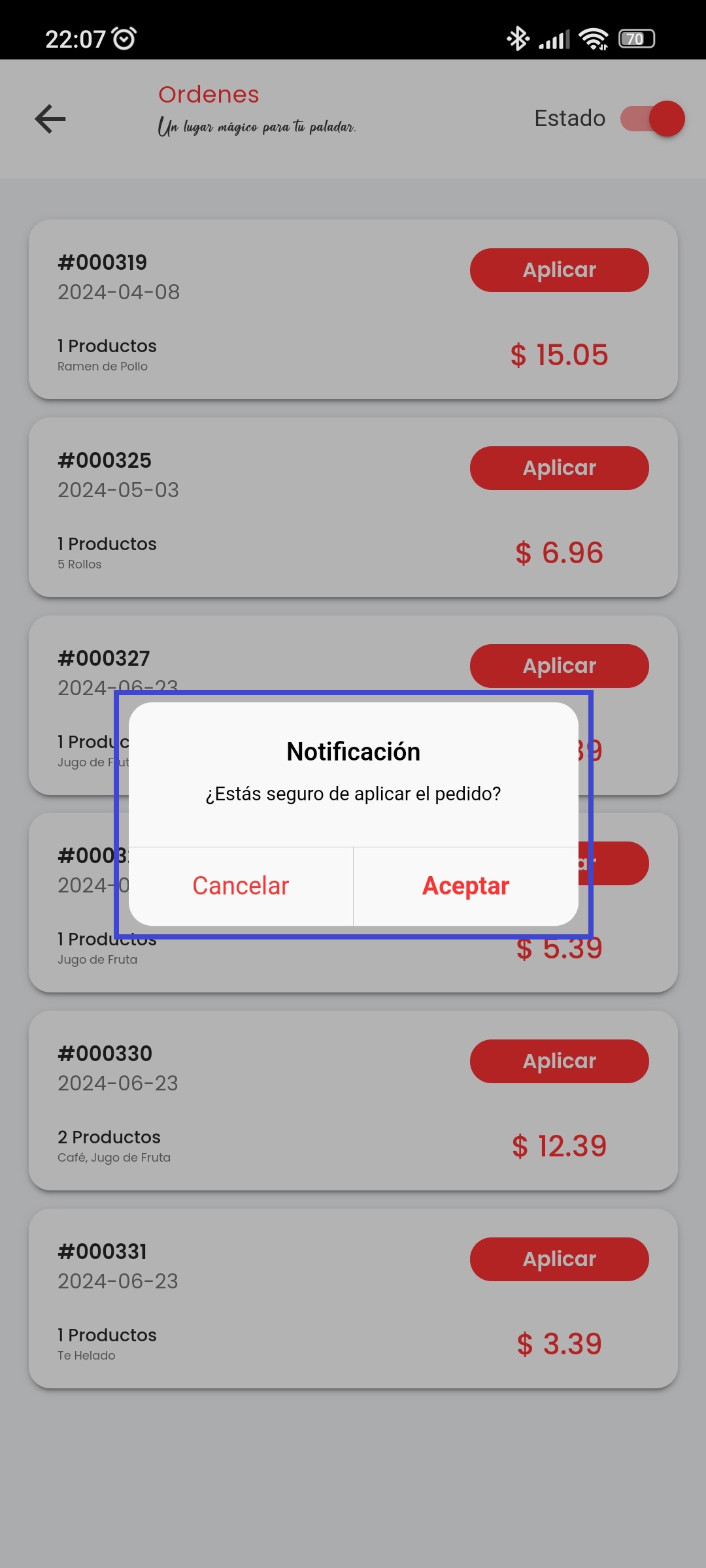Apply order #000327

[x=559, y=664]
